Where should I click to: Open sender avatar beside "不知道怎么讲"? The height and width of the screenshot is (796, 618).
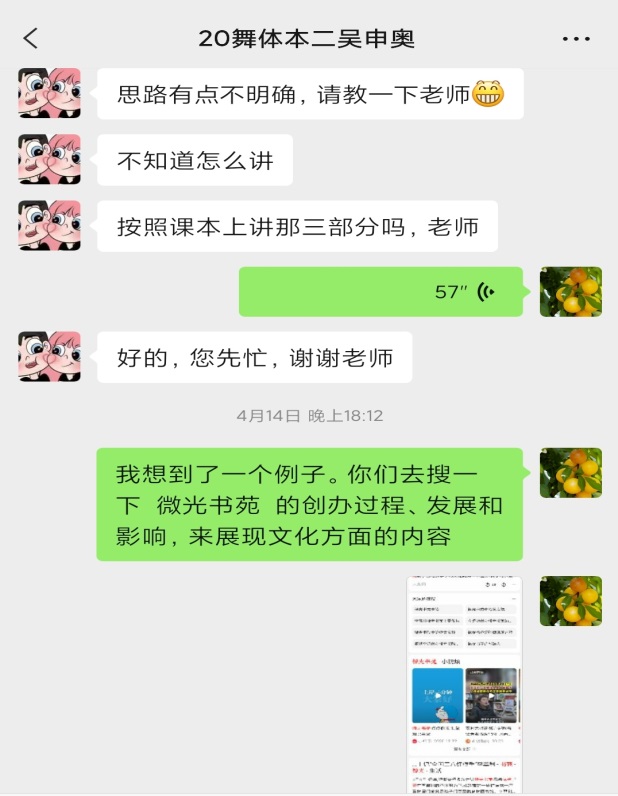(x=49, y=159)
